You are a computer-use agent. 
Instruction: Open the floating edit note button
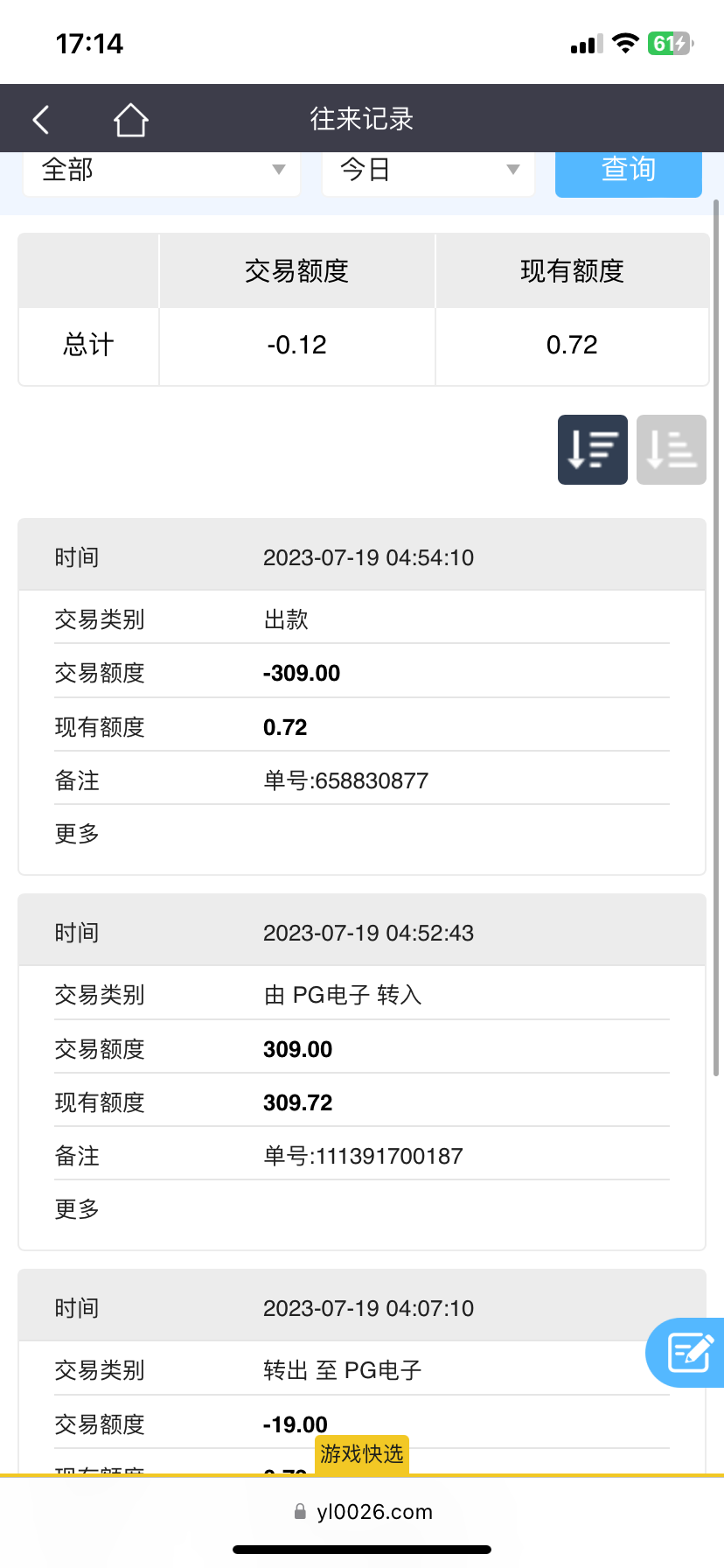(689, 1352)
